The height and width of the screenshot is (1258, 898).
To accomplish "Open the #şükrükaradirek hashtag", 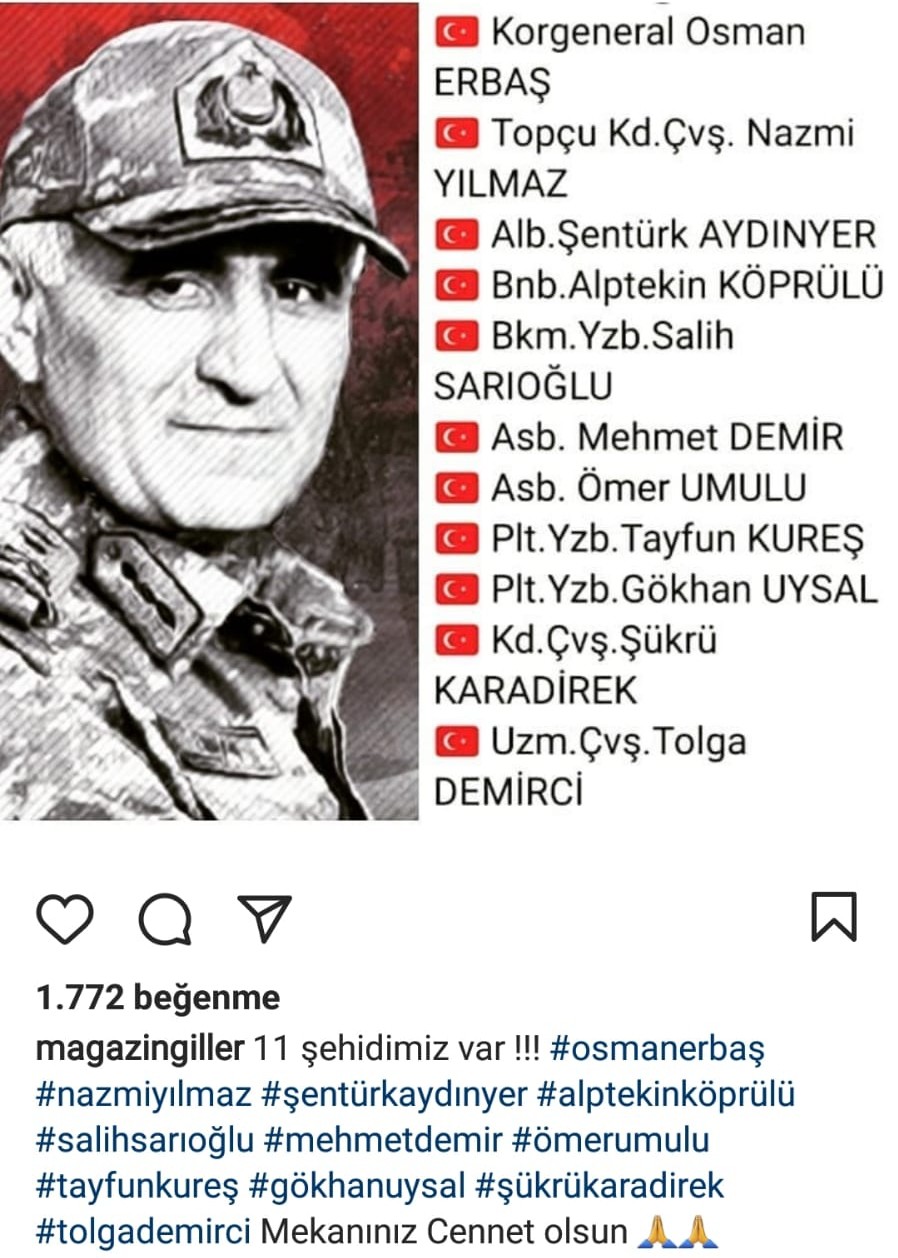I will (599, 1186).
